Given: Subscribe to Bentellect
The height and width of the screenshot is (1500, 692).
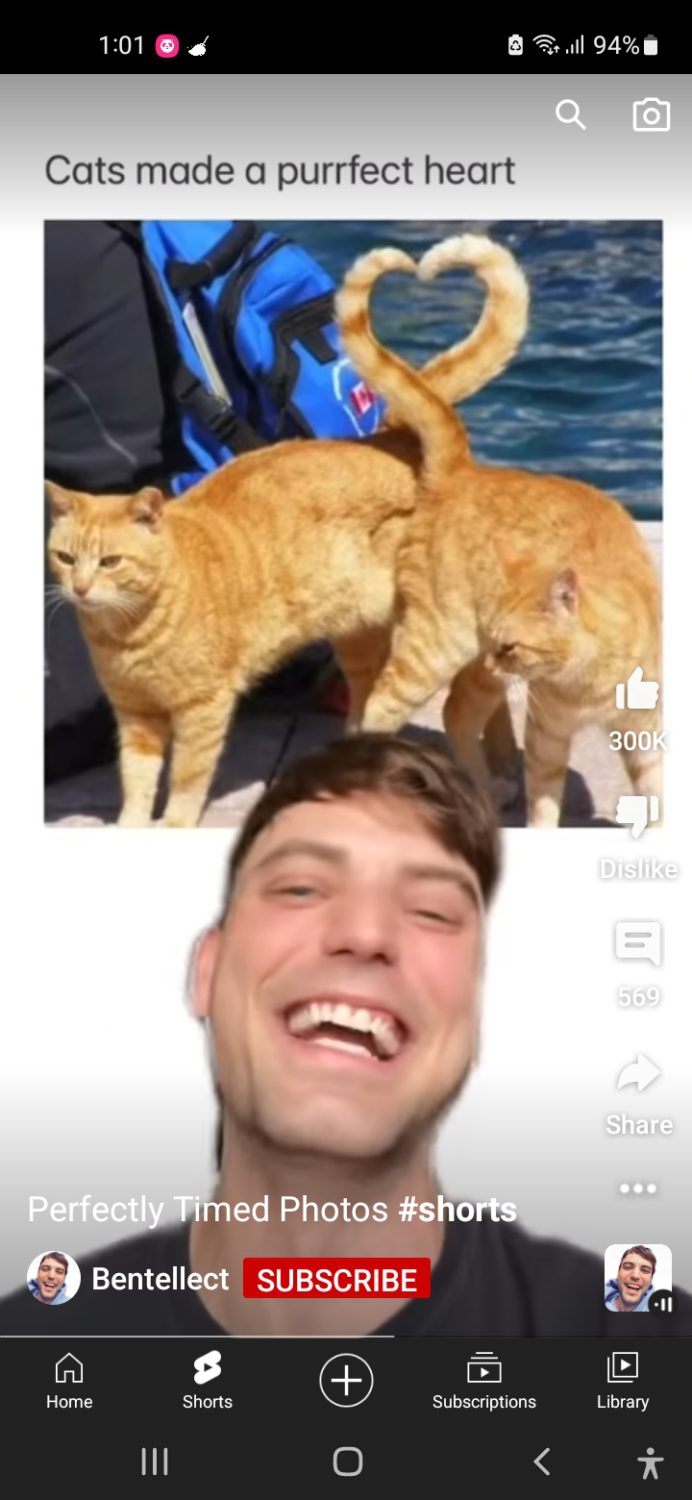Looking at the screenshot, I should tap(336, 1279).
